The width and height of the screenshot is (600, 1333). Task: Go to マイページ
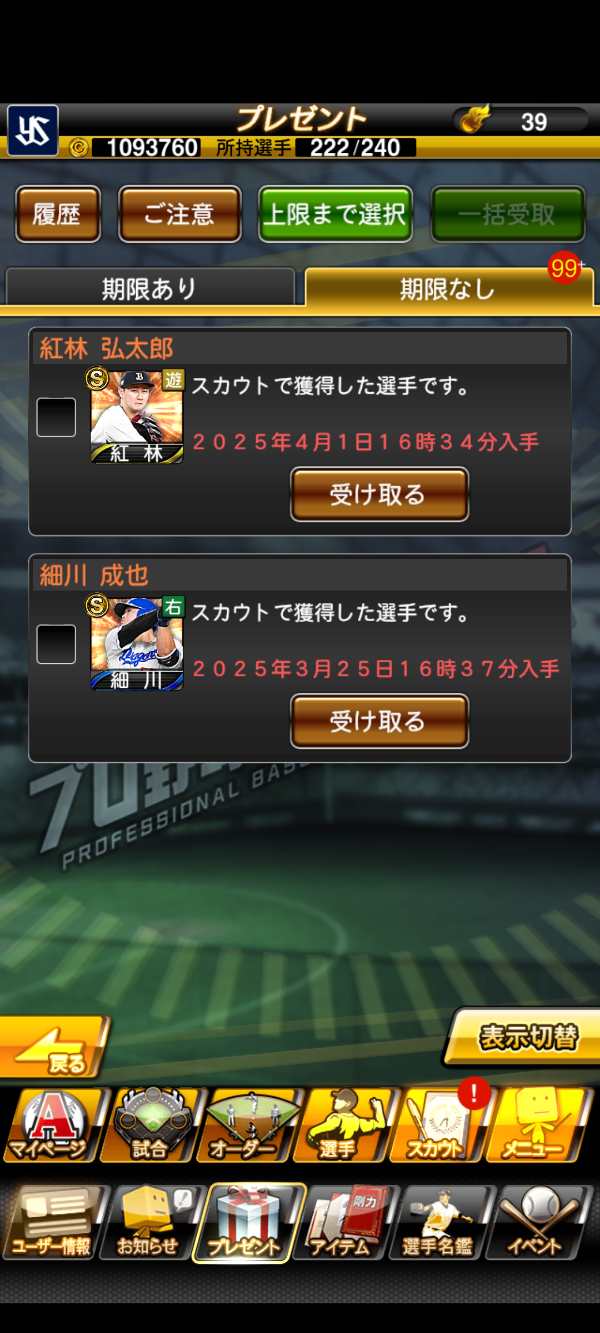click(51, 1124)
